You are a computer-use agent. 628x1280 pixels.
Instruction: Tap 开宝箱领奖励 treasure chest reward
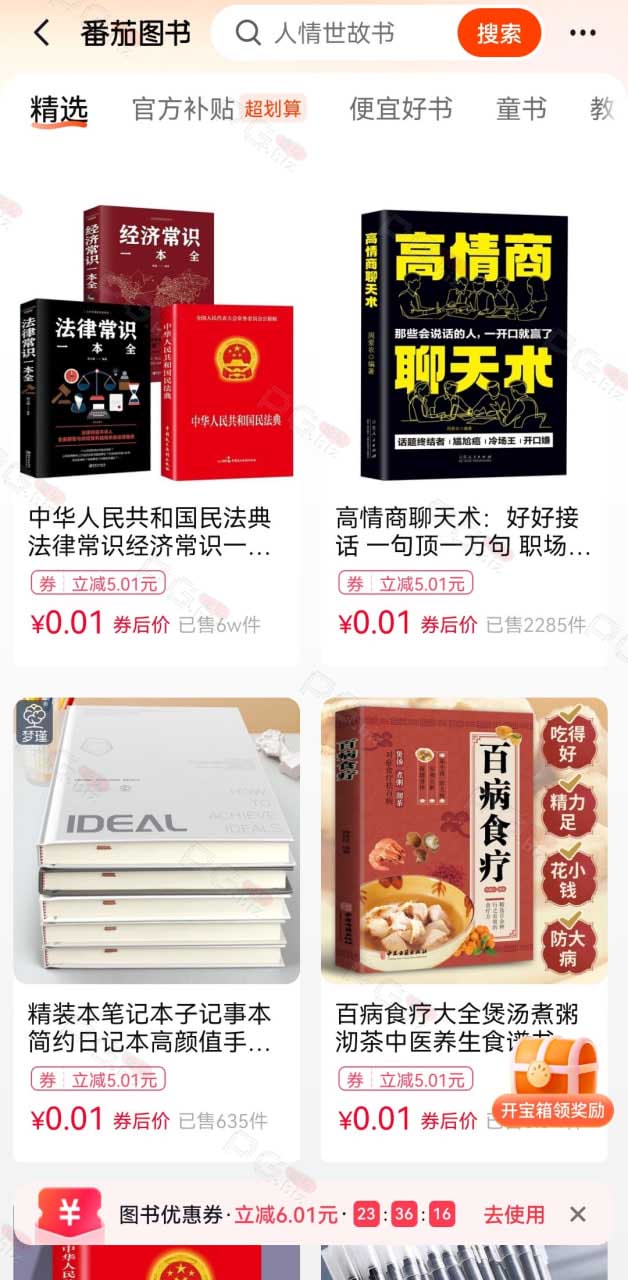point(553,1081)
